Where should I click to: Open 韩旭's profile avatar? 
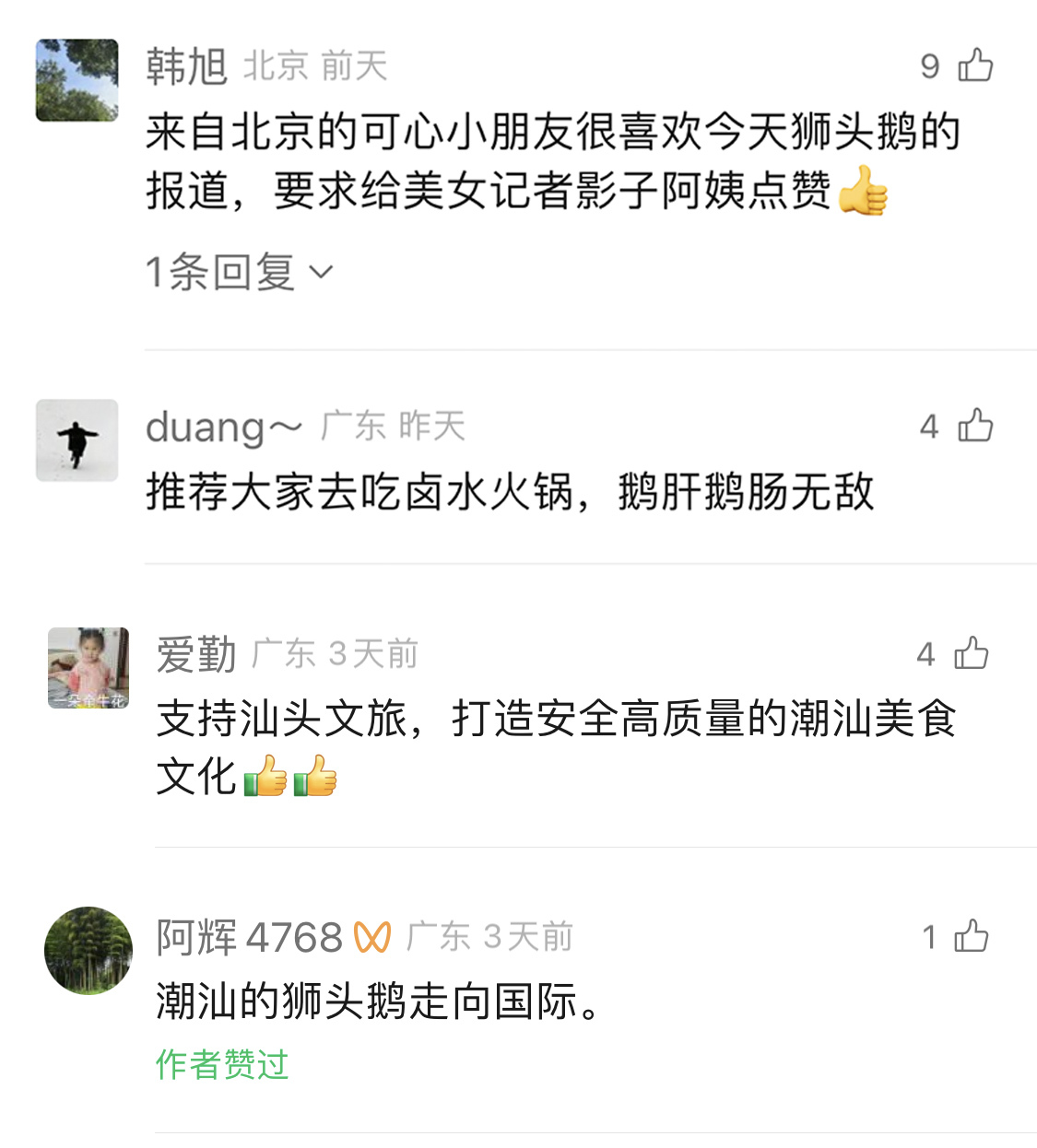pos(77,80)
